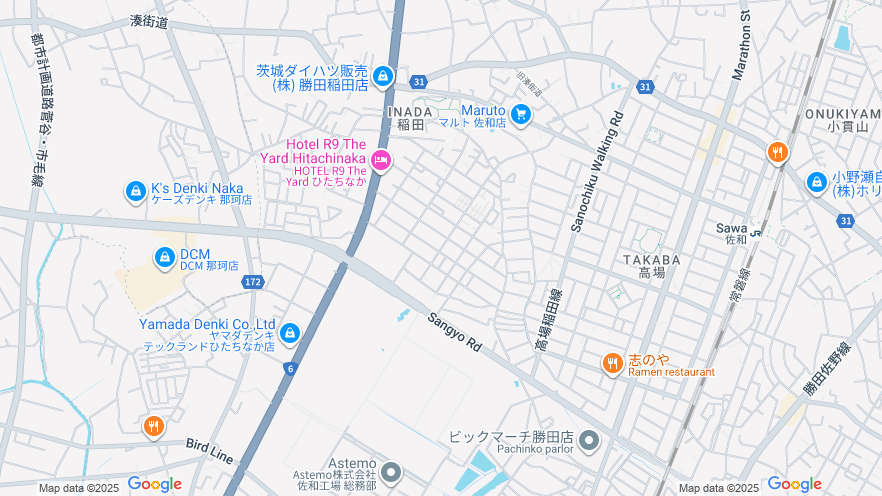Open the Yamada Denki Co.,Ltd marker
The width and height of the screenshot is (882, 496).
click(290, 333)
